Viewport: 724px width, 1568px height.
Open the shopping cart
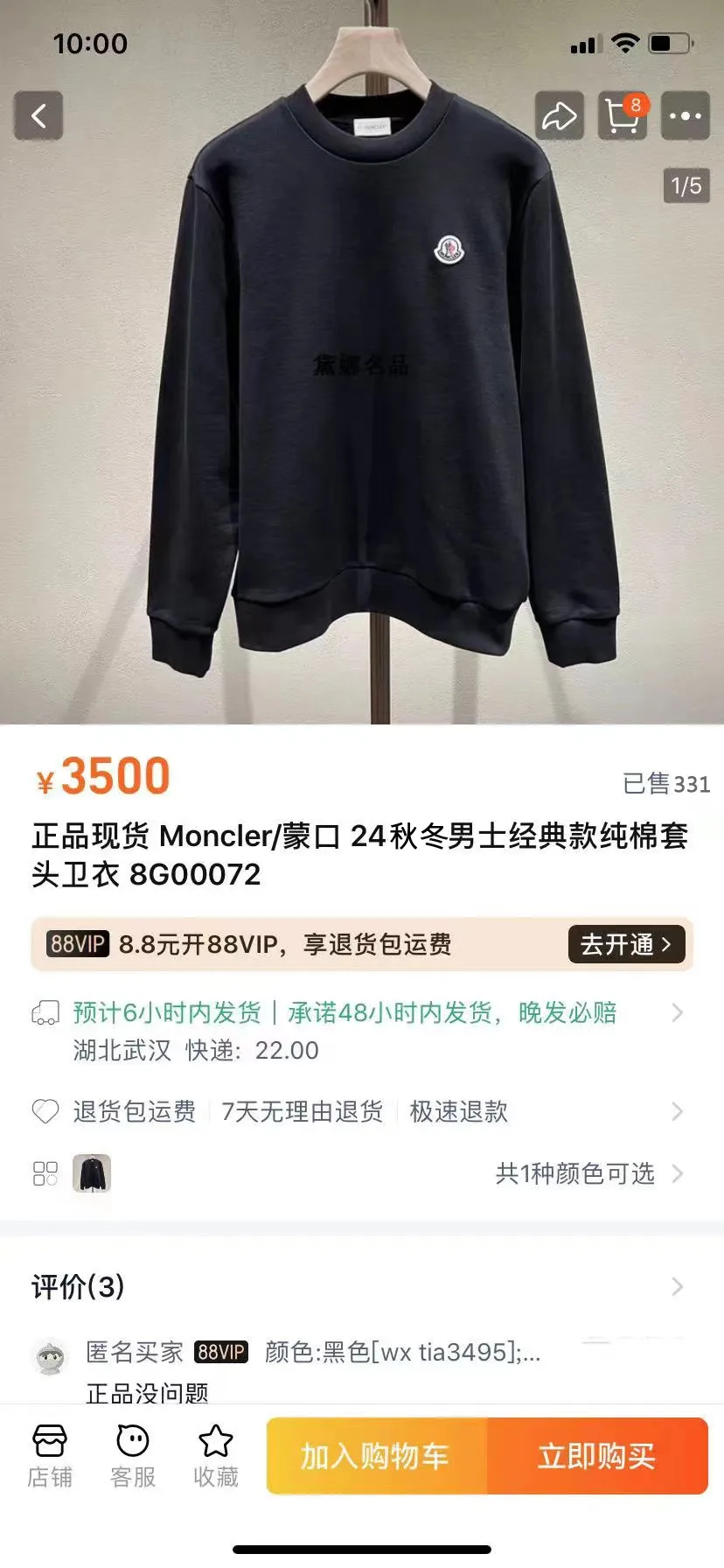click(623, 115)
